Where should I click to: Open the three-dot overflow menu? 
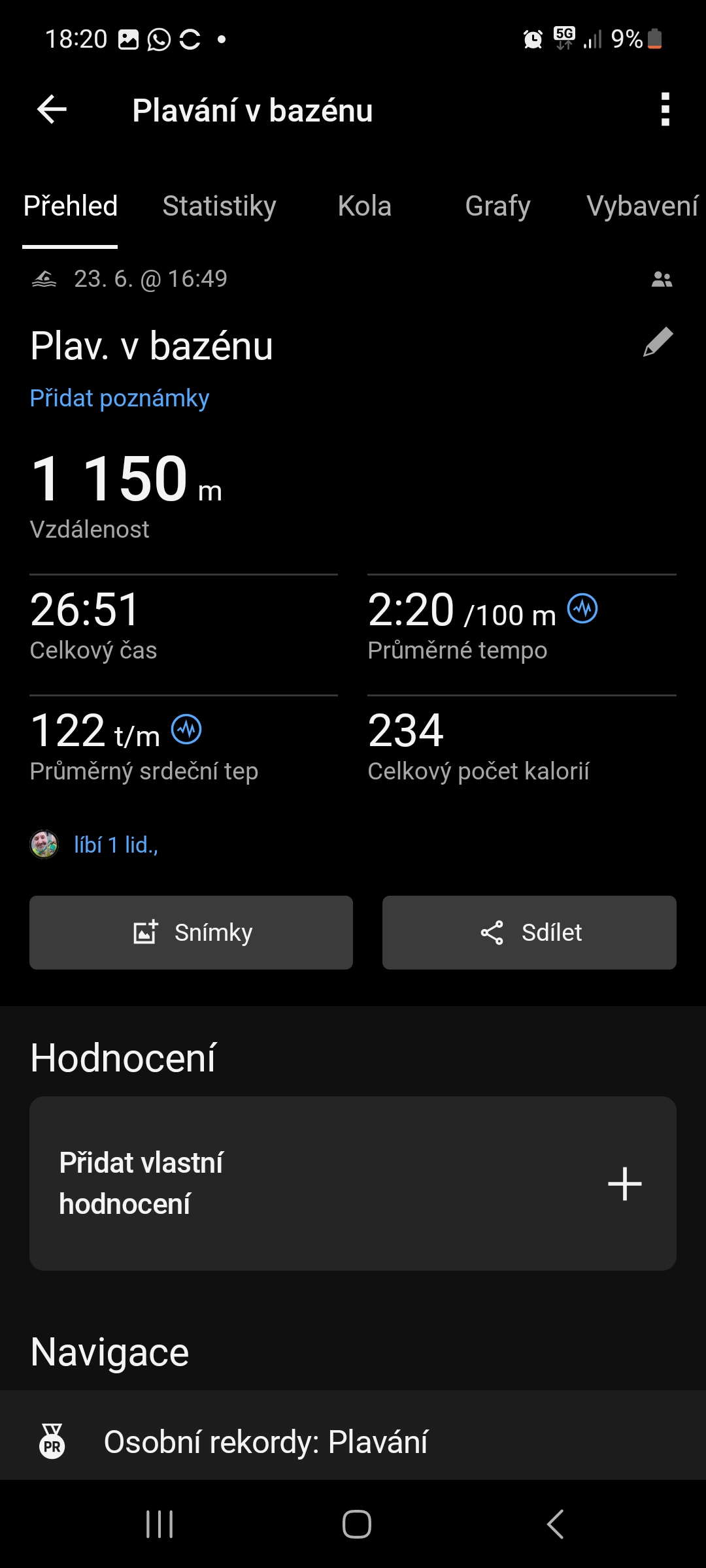point(665,109)
